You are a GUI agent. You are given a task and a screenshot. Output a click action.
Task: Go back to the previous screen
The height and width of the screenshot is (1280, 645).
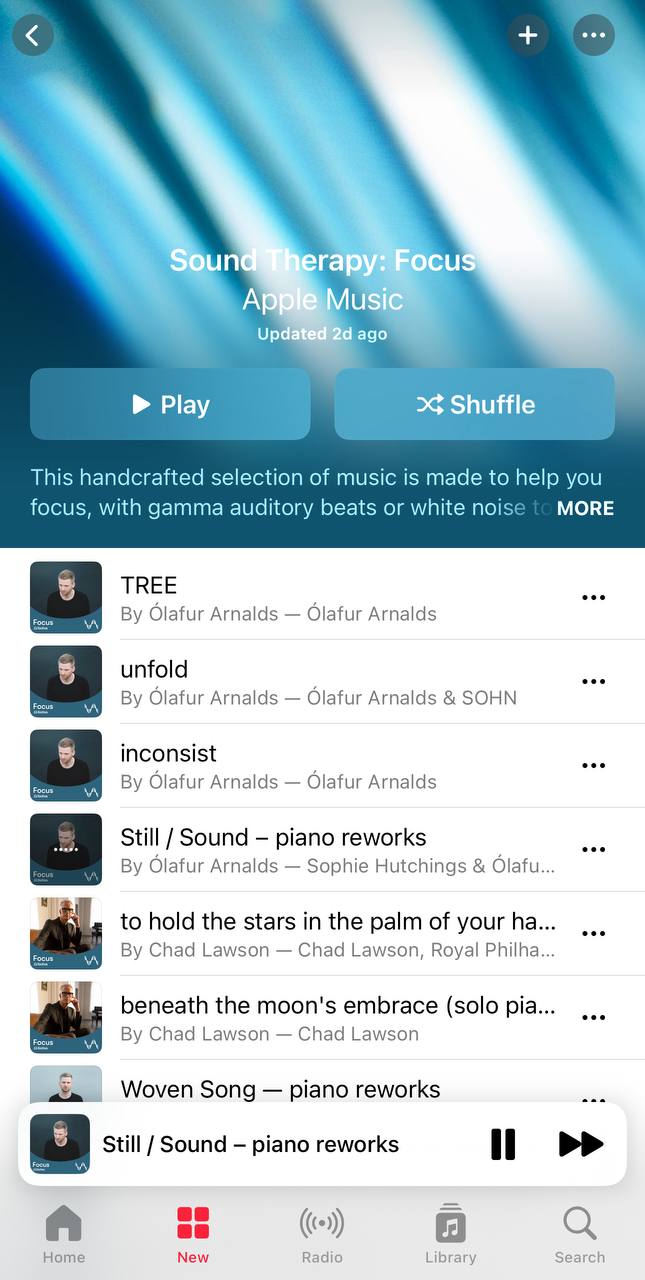pyautogui.click(x=33, y=36)
